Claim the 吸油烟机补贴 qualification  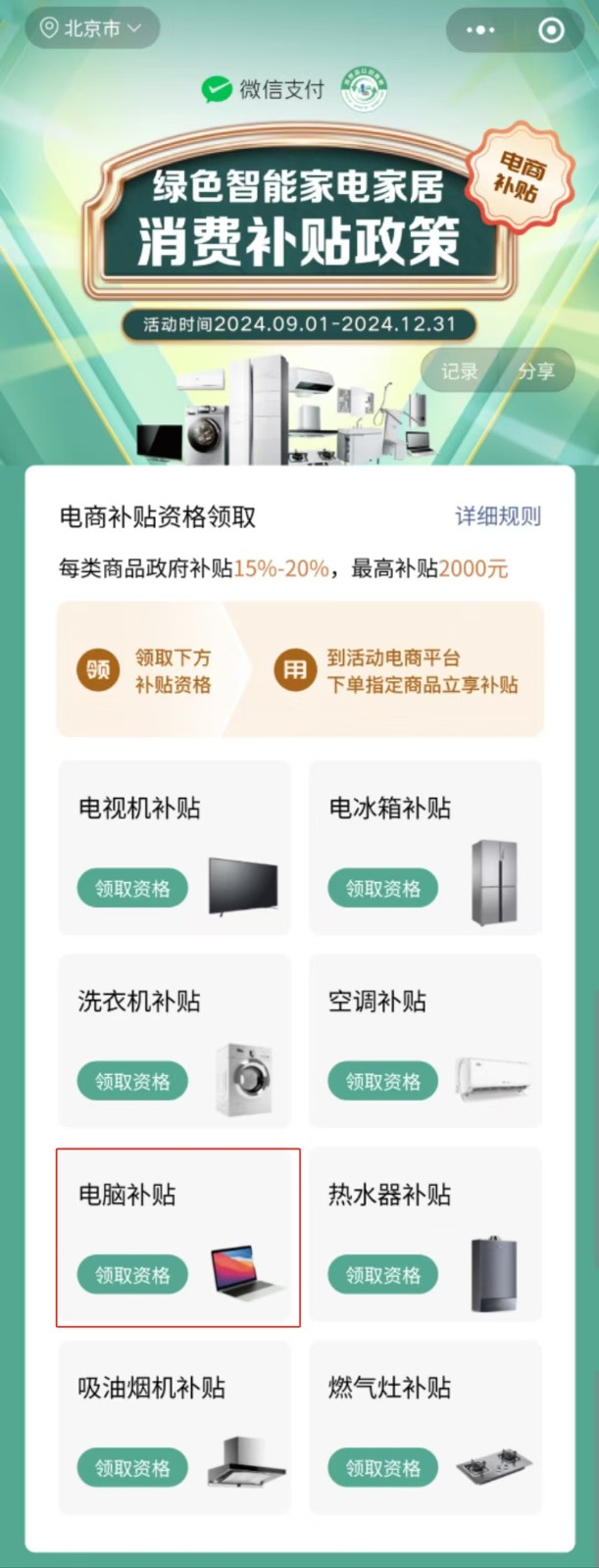pyautogui.click(x=132, y=1468)
